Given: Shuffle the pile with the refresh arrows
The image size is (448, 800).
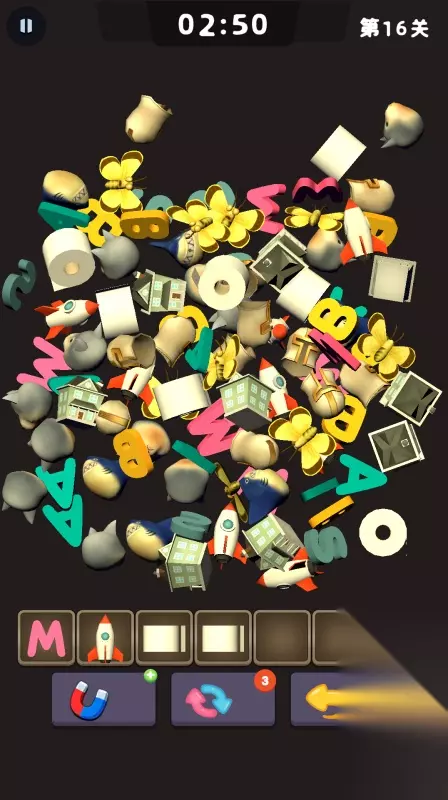Looking at the screenshot, I should pos(222,699).
